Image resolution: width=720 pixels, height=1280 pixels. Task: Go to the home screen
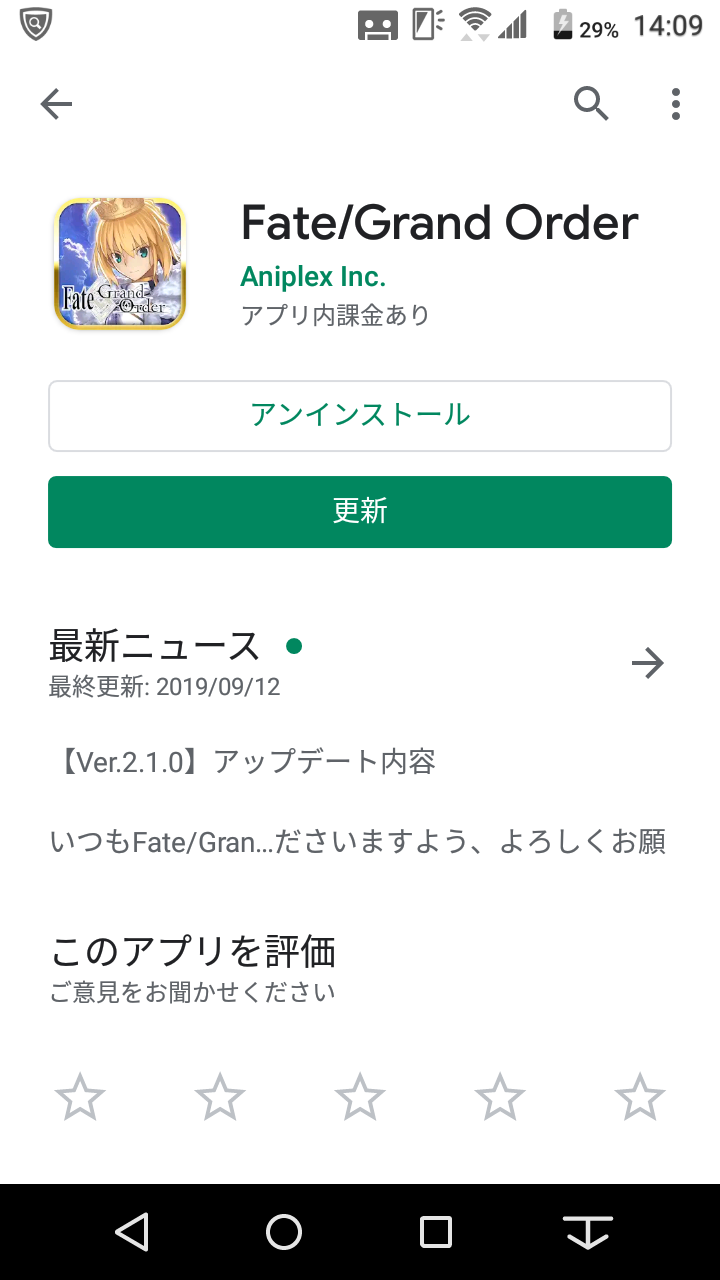click(x=284, y=1232)
